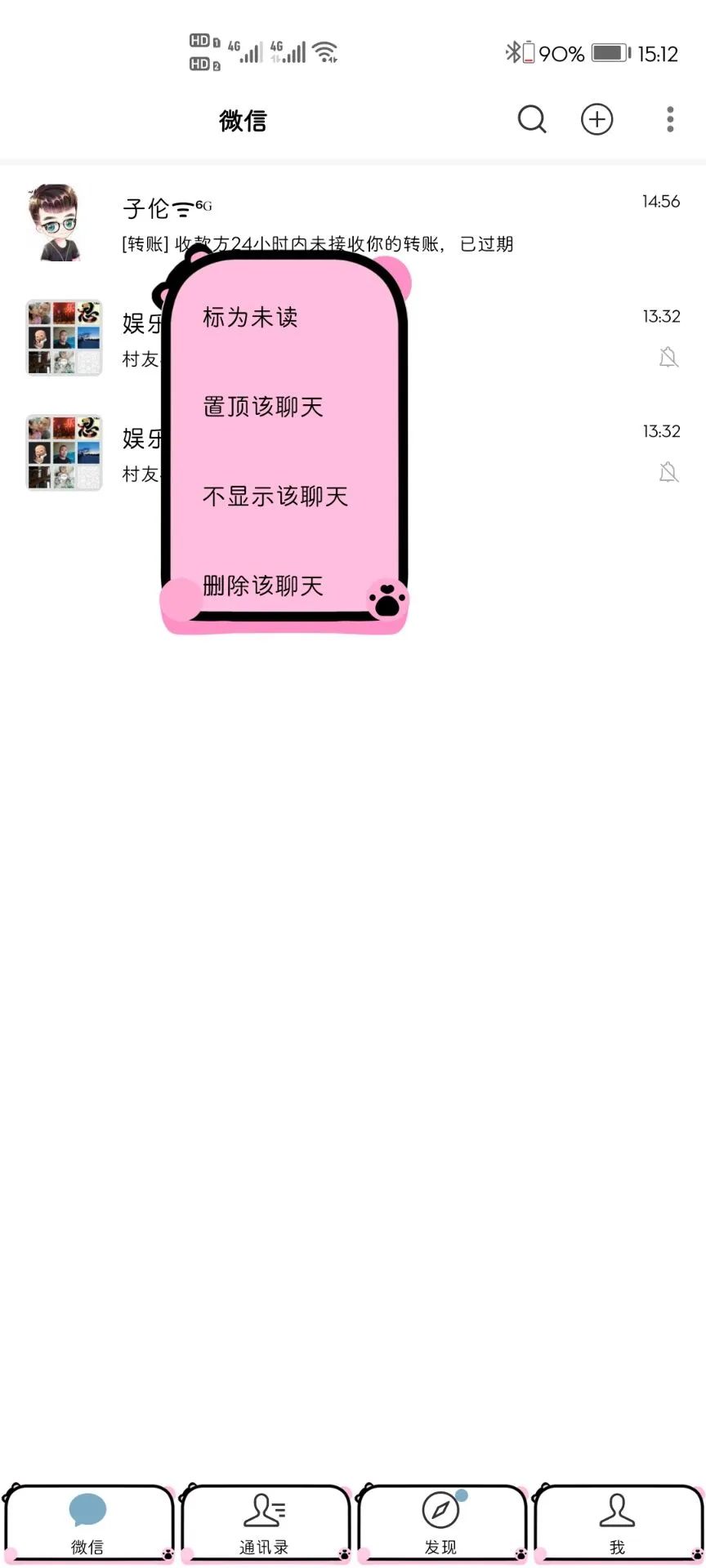Select 不显示该聊天 to hide the chat
The width and height of the screenshot is (706, 1568).
pyautogui.click(x=275, y=496)
